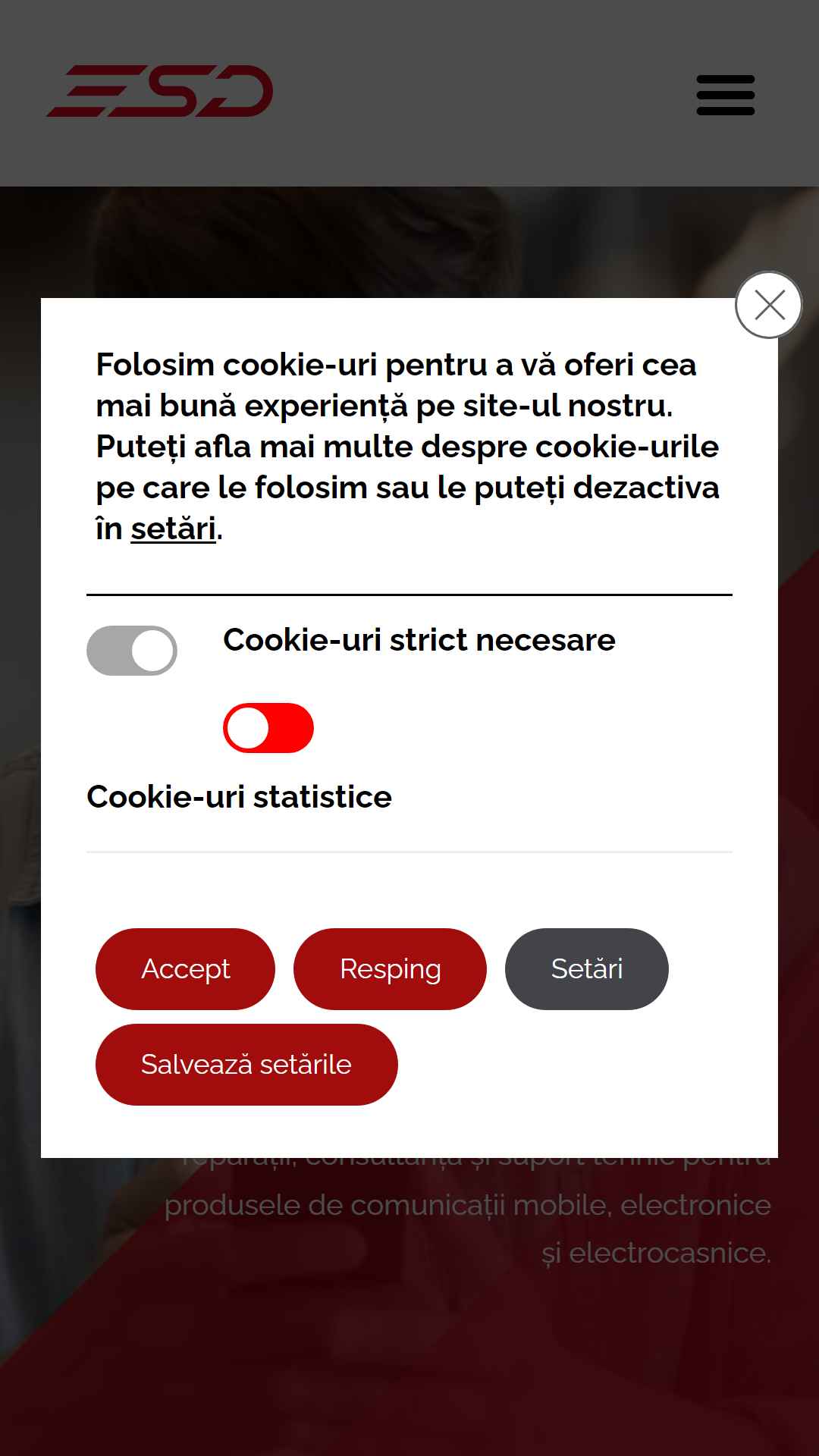Tap Resping to reject cookies
The image size is (819, 1456).
click(x=390, y=969)
